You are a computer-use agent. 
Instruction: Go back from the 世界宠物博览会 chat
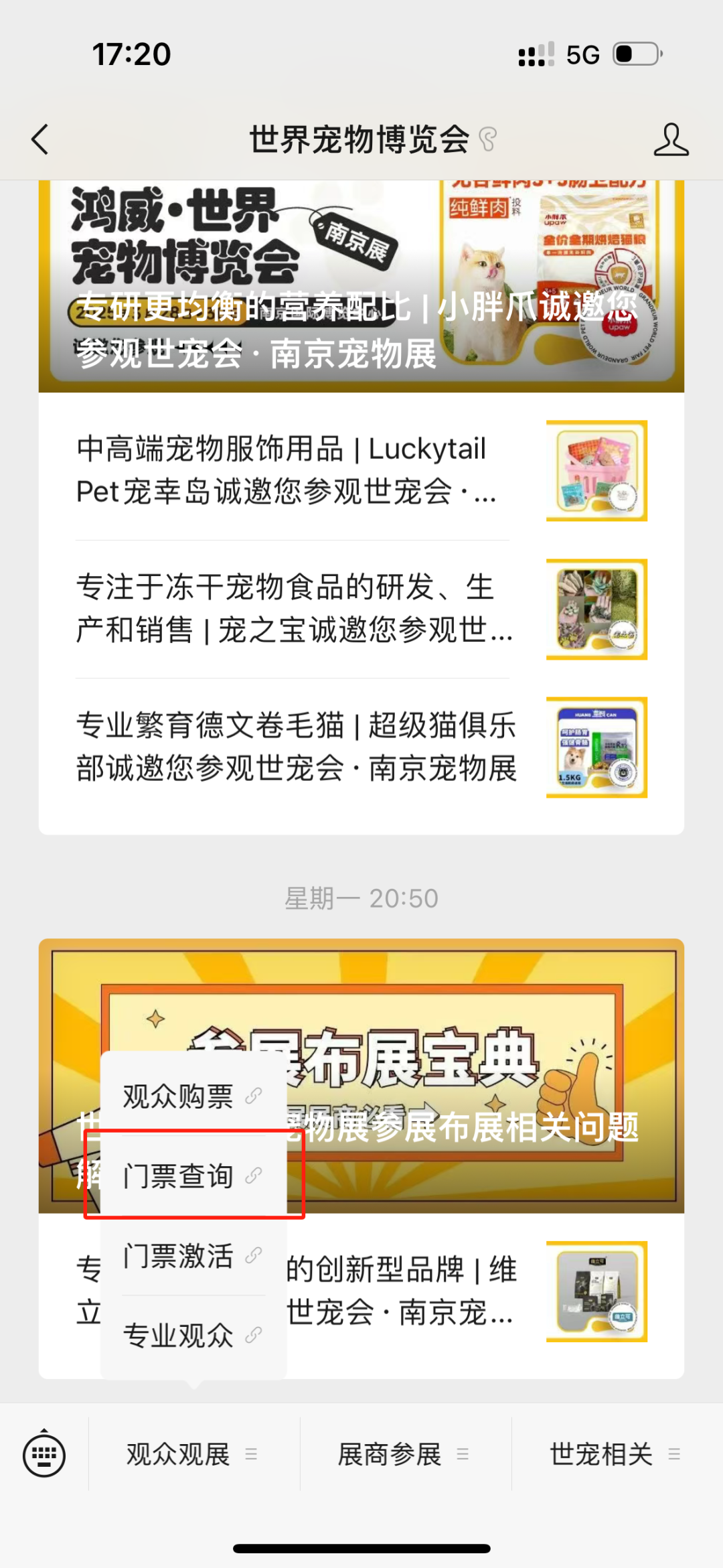[40, 140]
